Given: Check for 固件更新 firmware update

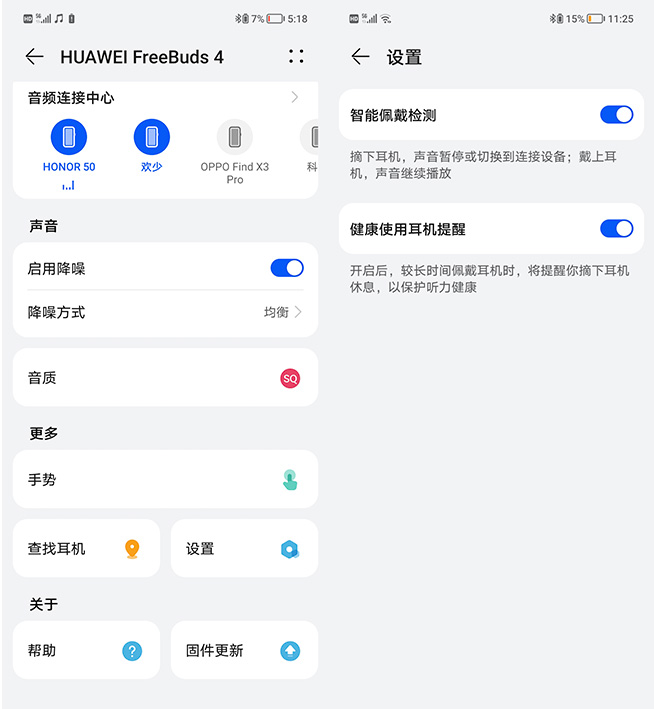Looking at the screenshot, I should point(244,651).
